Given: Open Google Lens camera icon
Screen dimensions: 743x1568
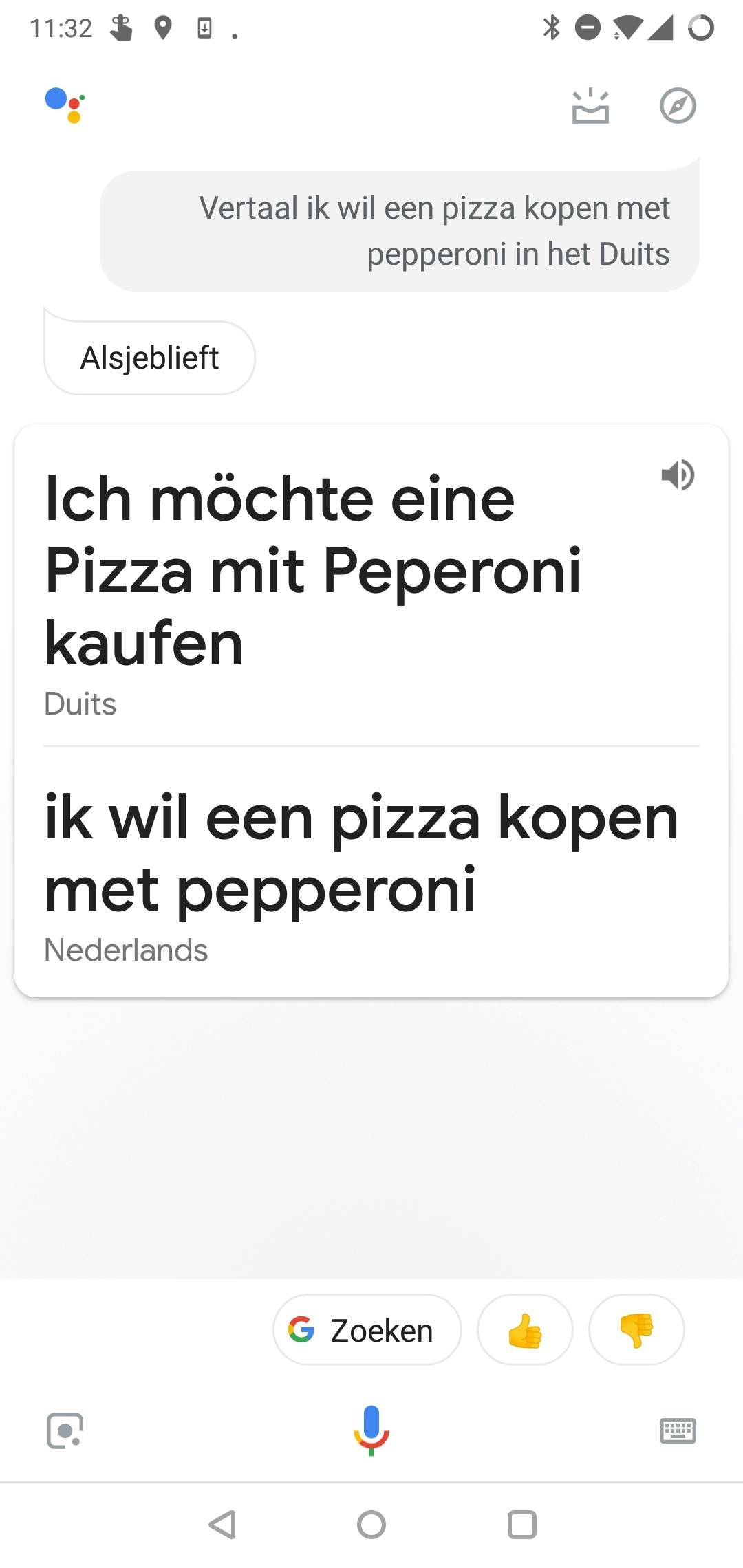Looking at the screenshot, I should coord(65,1430).
